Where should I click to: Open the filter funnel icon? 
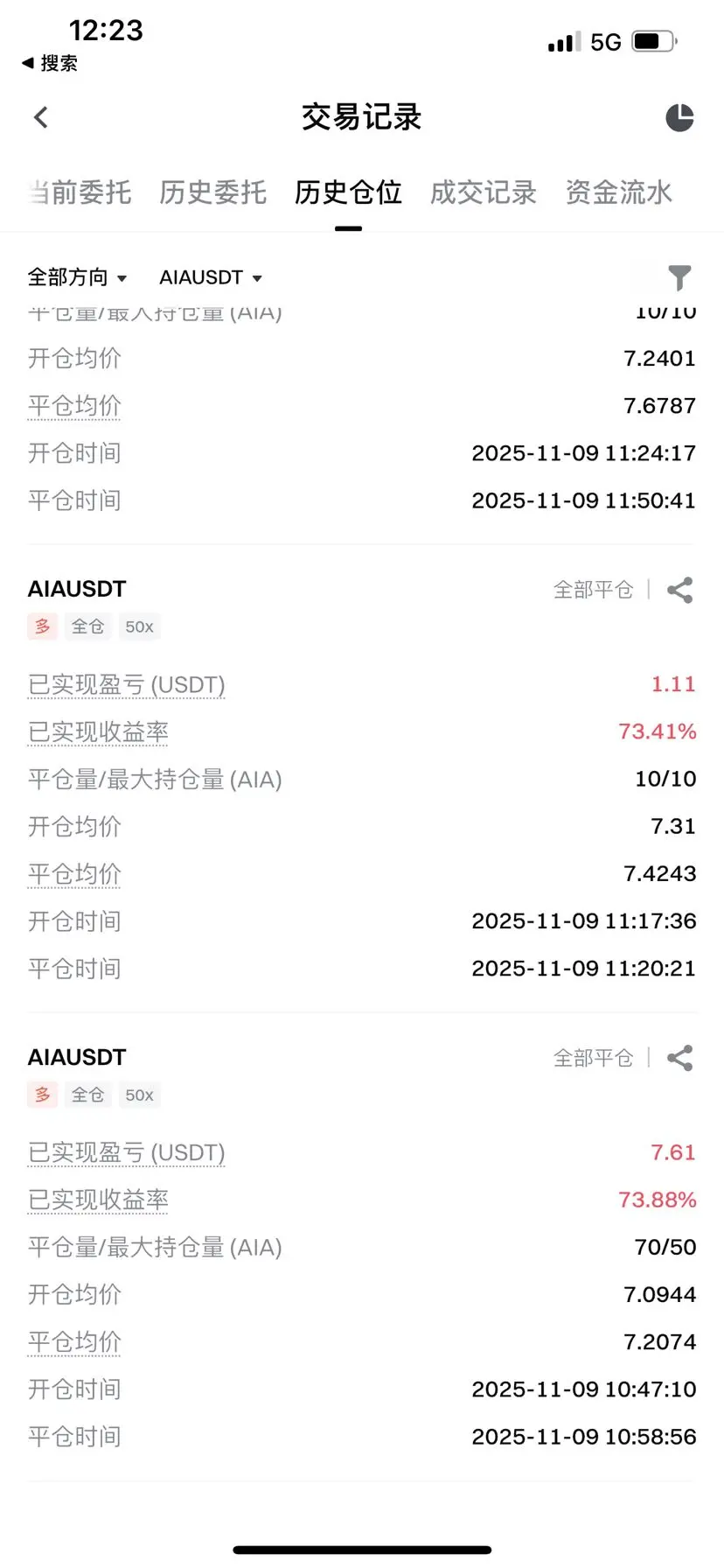679,277
